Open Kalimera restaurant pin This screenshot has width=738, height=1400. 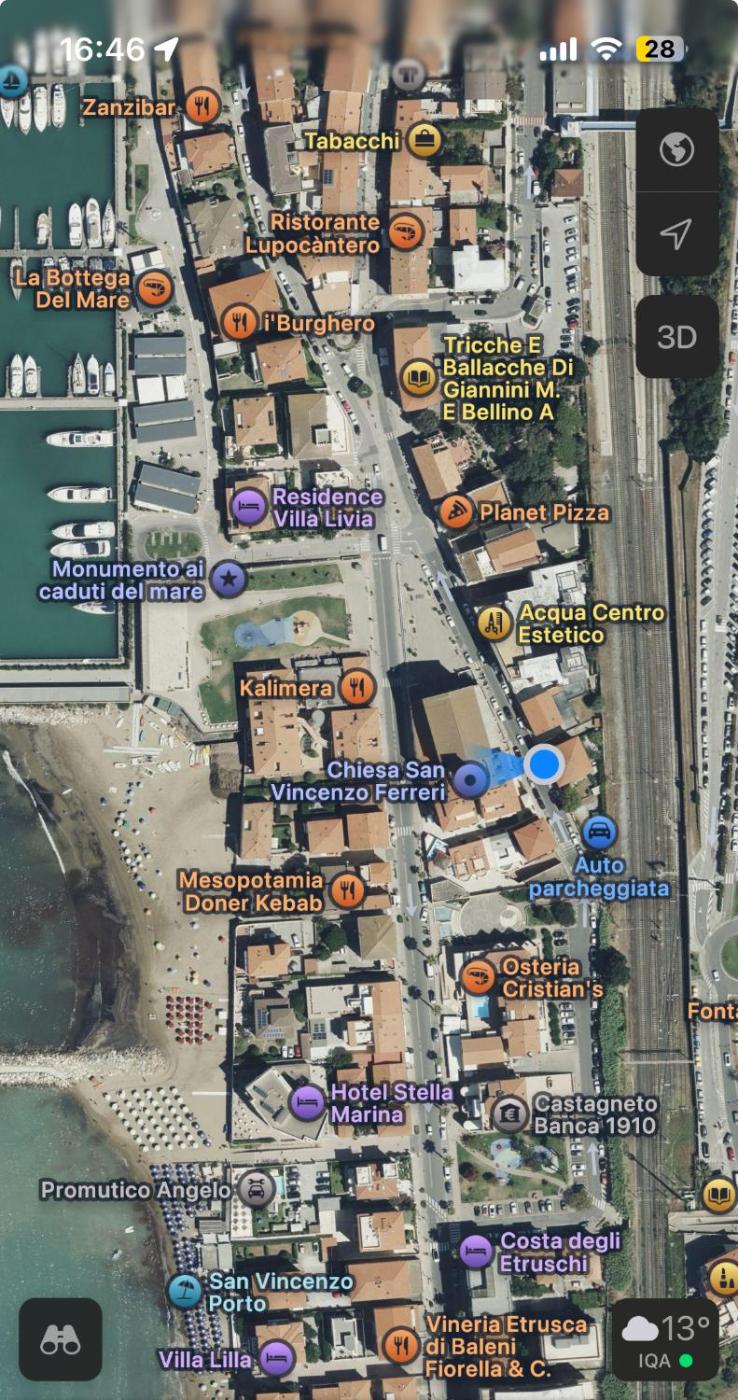pos(357,688)
